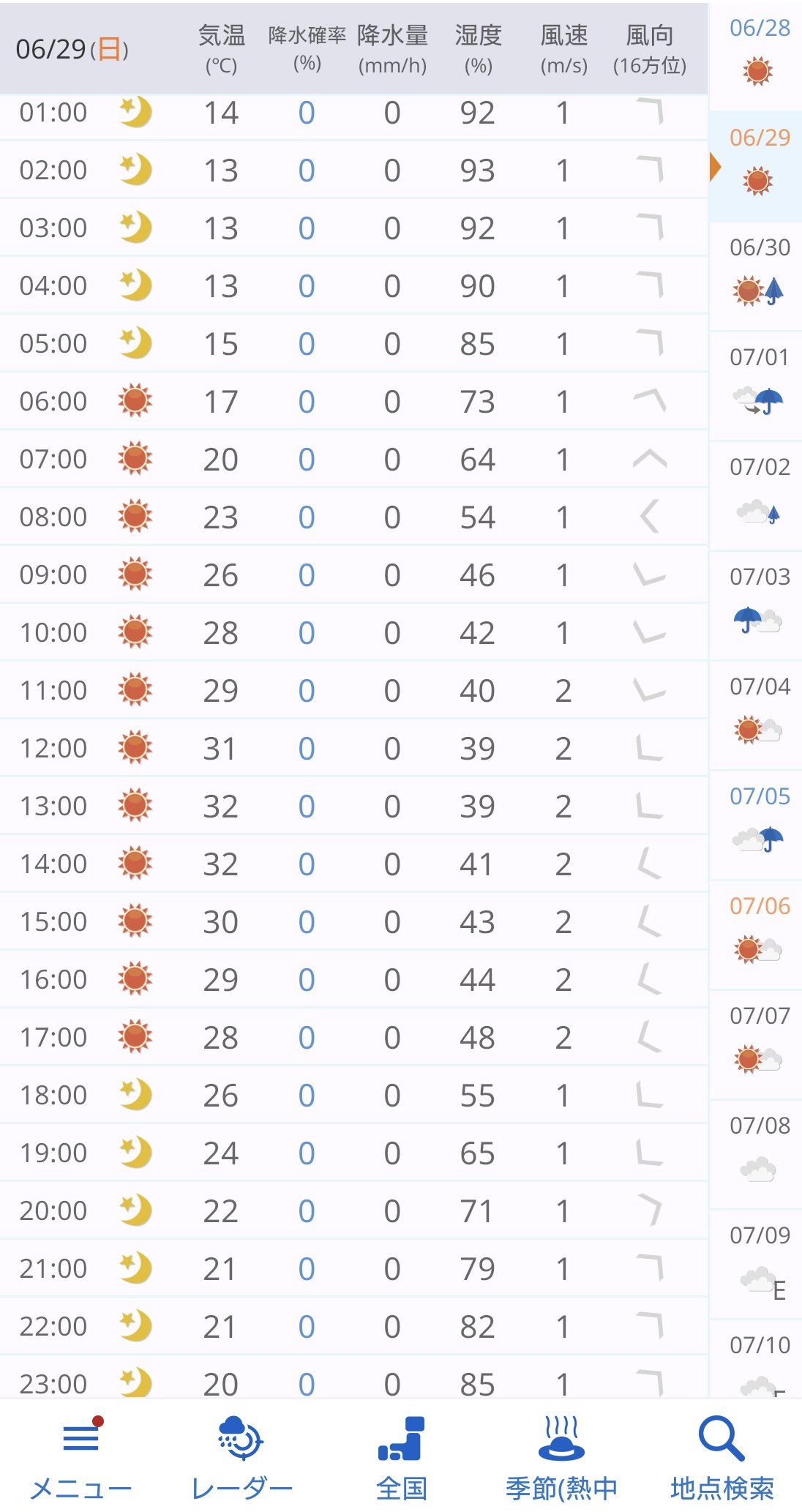Image resolution: width=802 pixels, height=1512 pixels.
Task: Tap the selected 06/29 date
Action: [x=756, y=167]
